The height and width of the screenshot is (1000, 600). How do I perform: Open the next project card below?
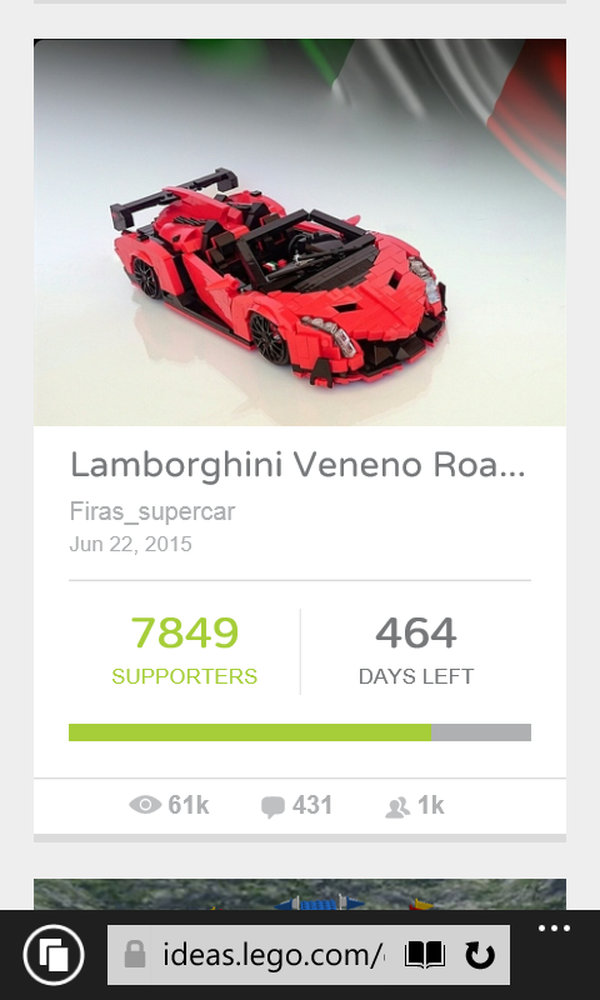pyautogui.click(x=300, y=893)
